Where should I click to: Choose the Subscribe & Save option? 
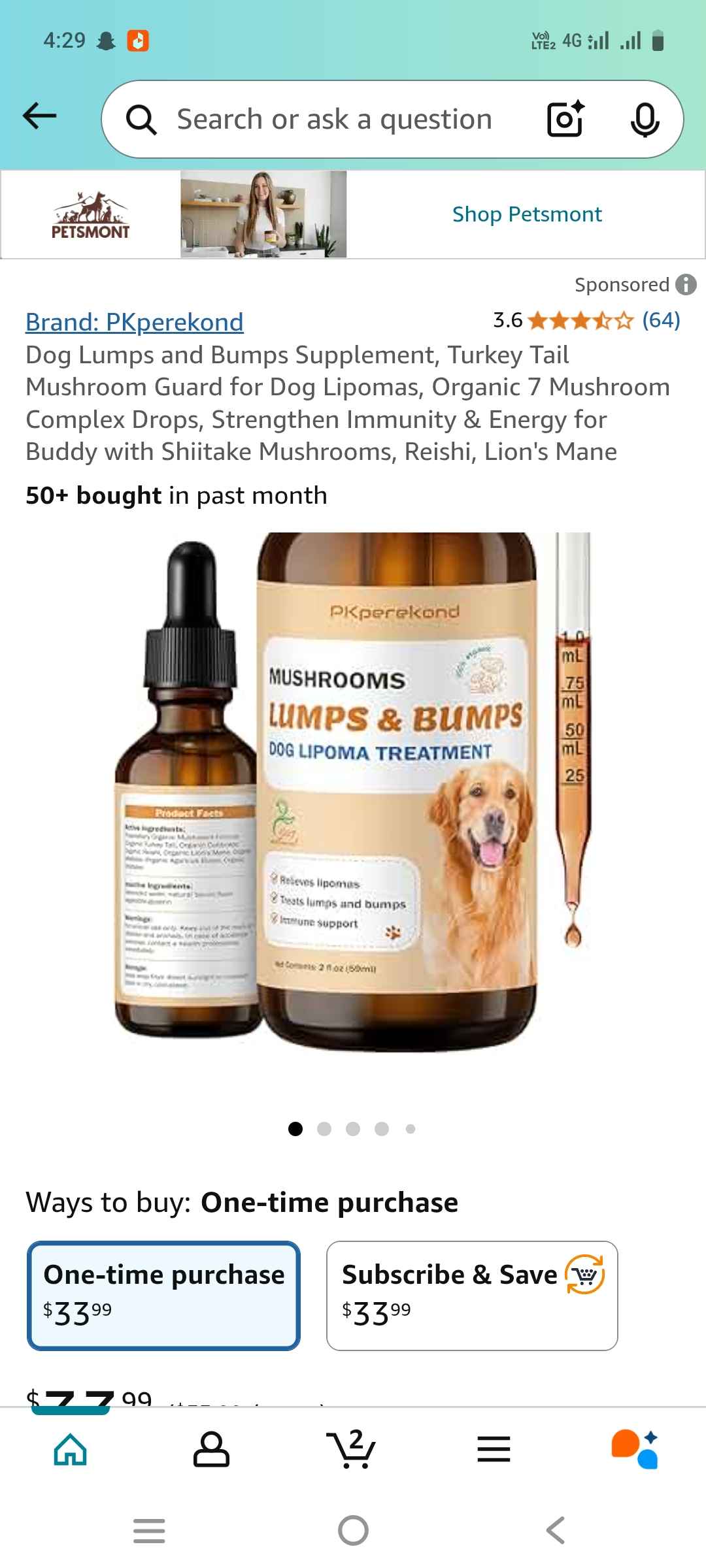coord(472,1295)
